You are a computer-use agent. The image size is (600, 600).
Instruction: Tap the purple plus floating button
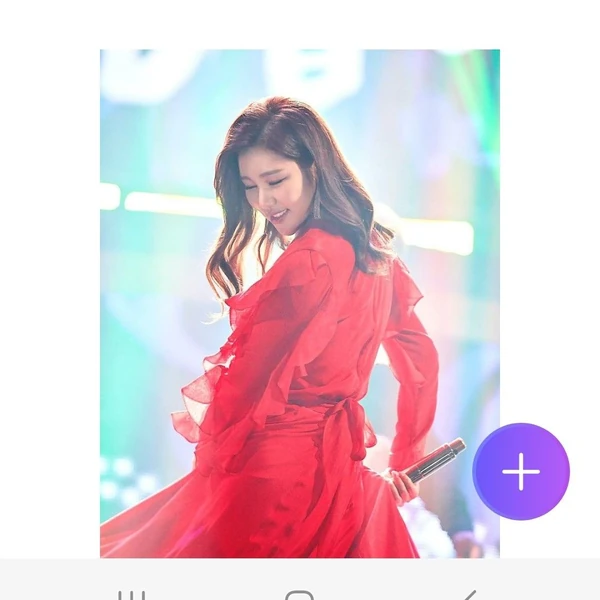(521, 472)
